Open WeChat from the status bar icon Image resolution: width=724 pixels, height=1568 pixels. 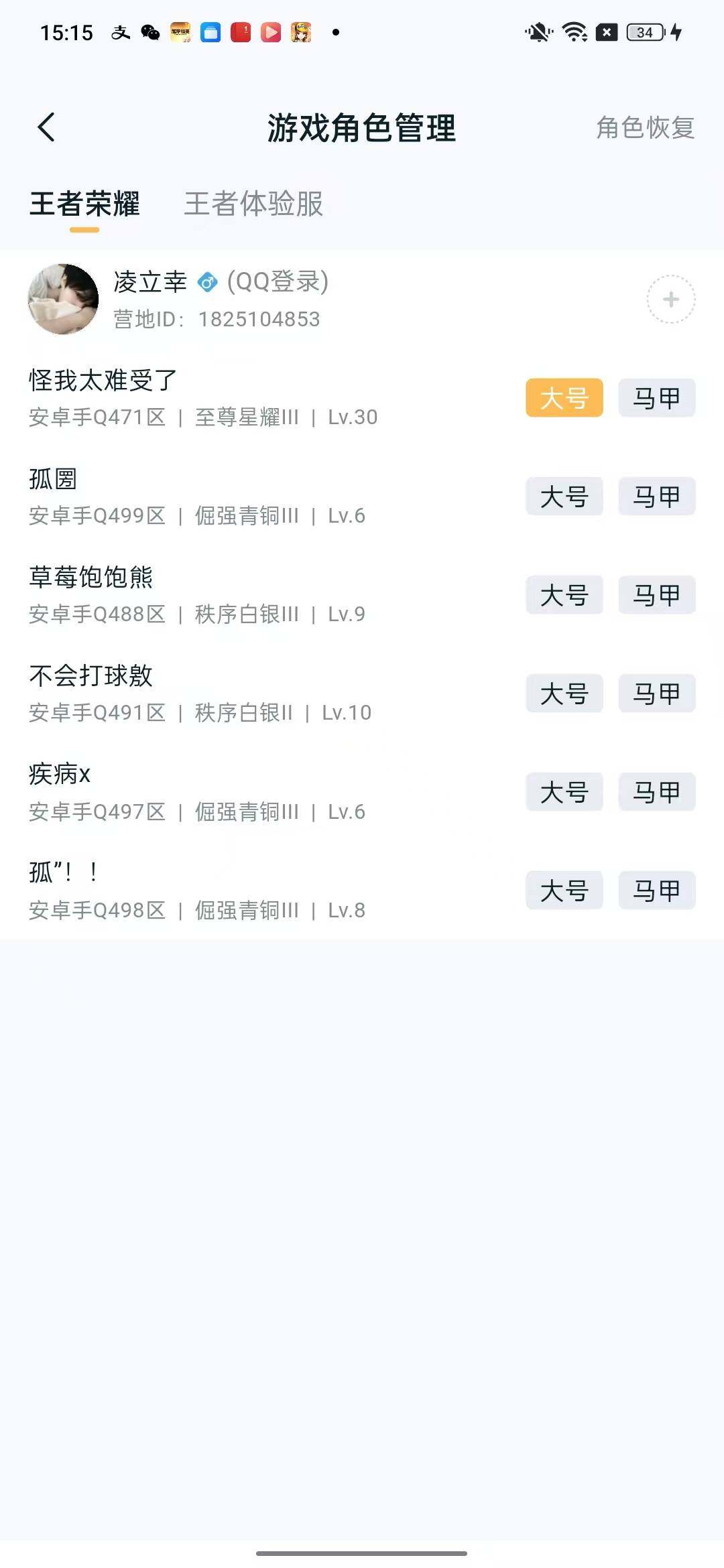pyautogui.click(x=149, y=32)
